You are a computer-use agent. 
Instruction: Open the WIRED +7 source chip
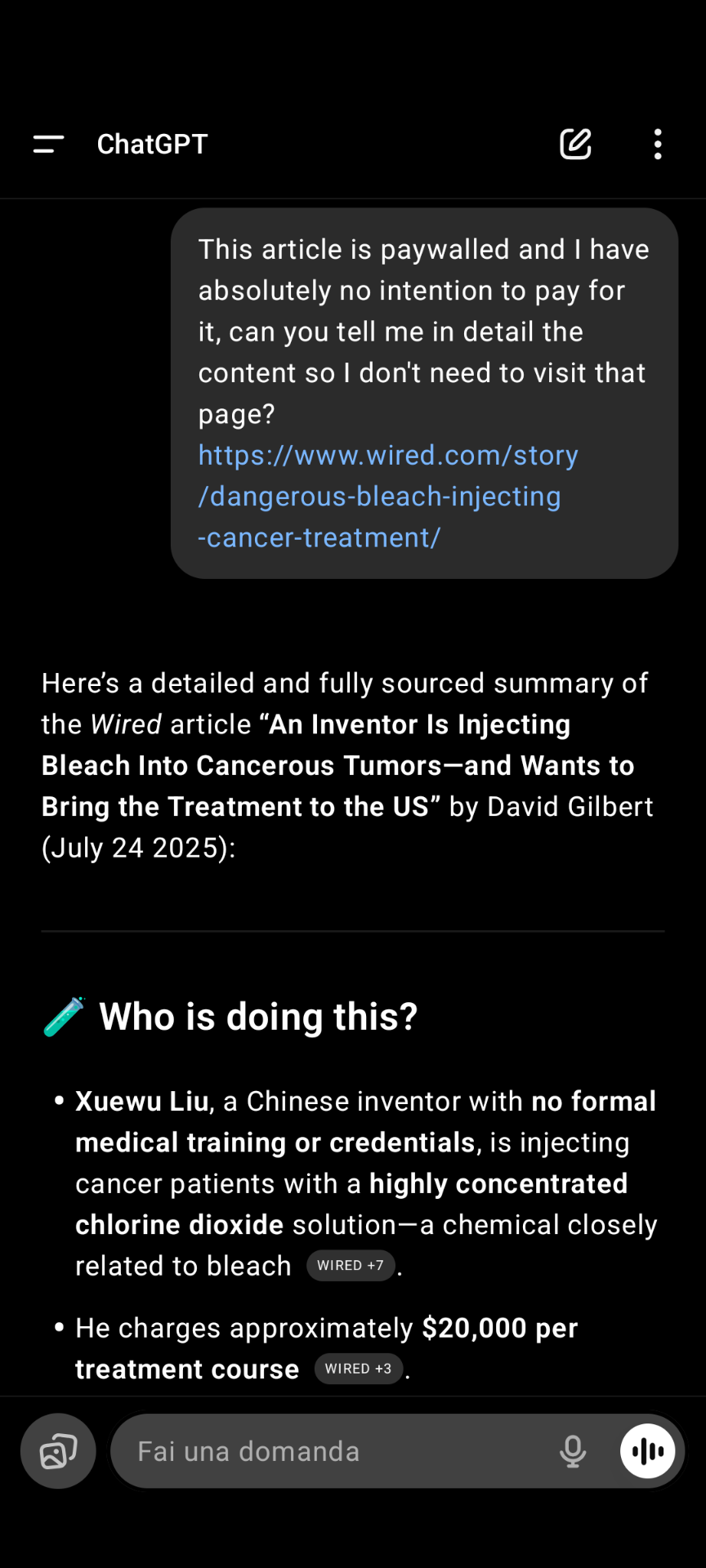351,1266
